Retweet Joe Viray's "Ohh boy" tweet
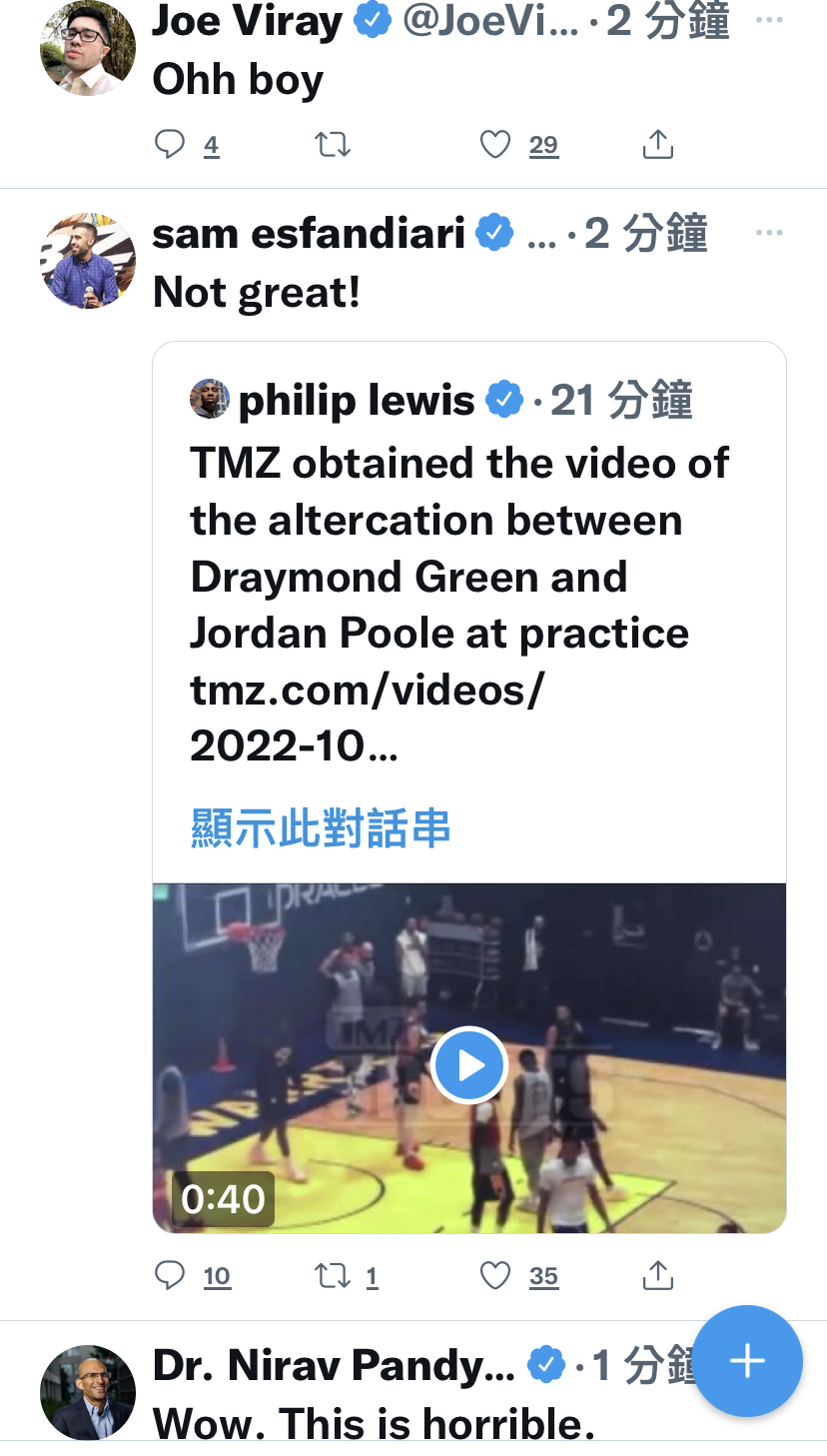The image size is (827, 1456). tap(333, 145)
